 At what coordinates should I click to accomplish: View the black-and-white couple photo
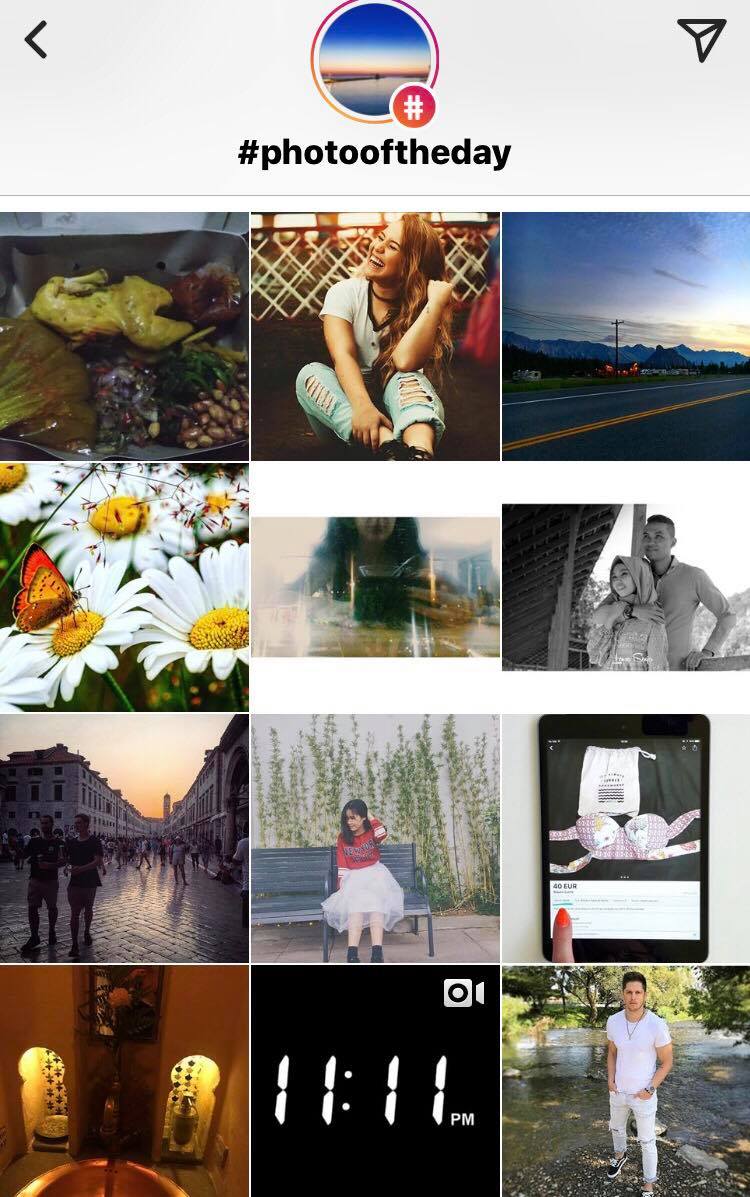[x=626, y=587]
